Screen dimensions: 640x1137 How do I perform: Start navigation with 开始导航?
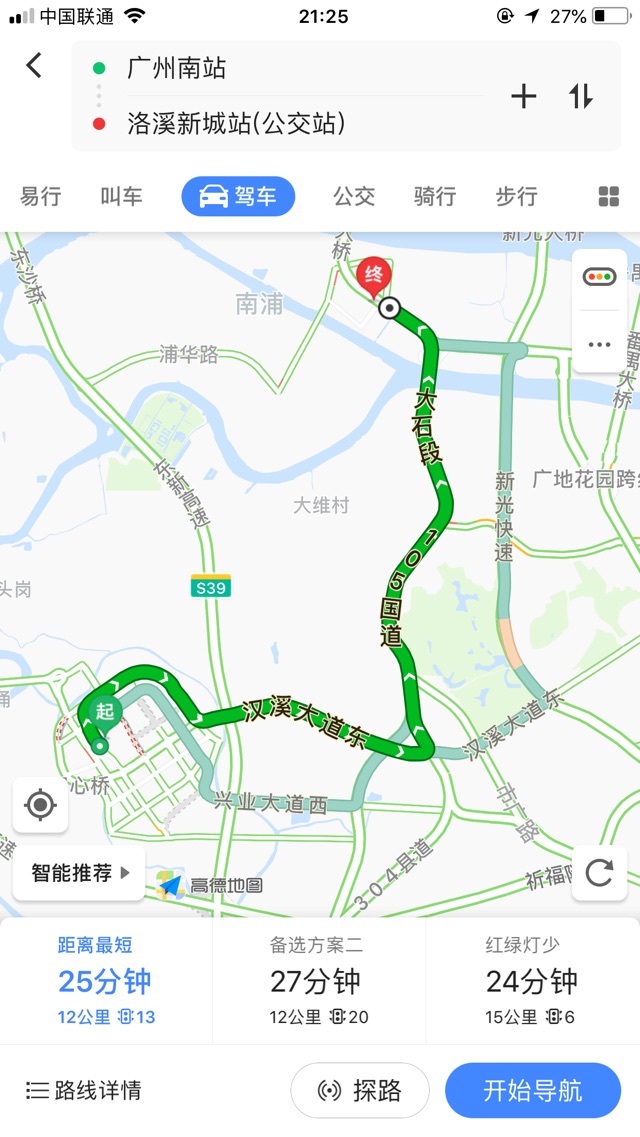pos(532,1090)
